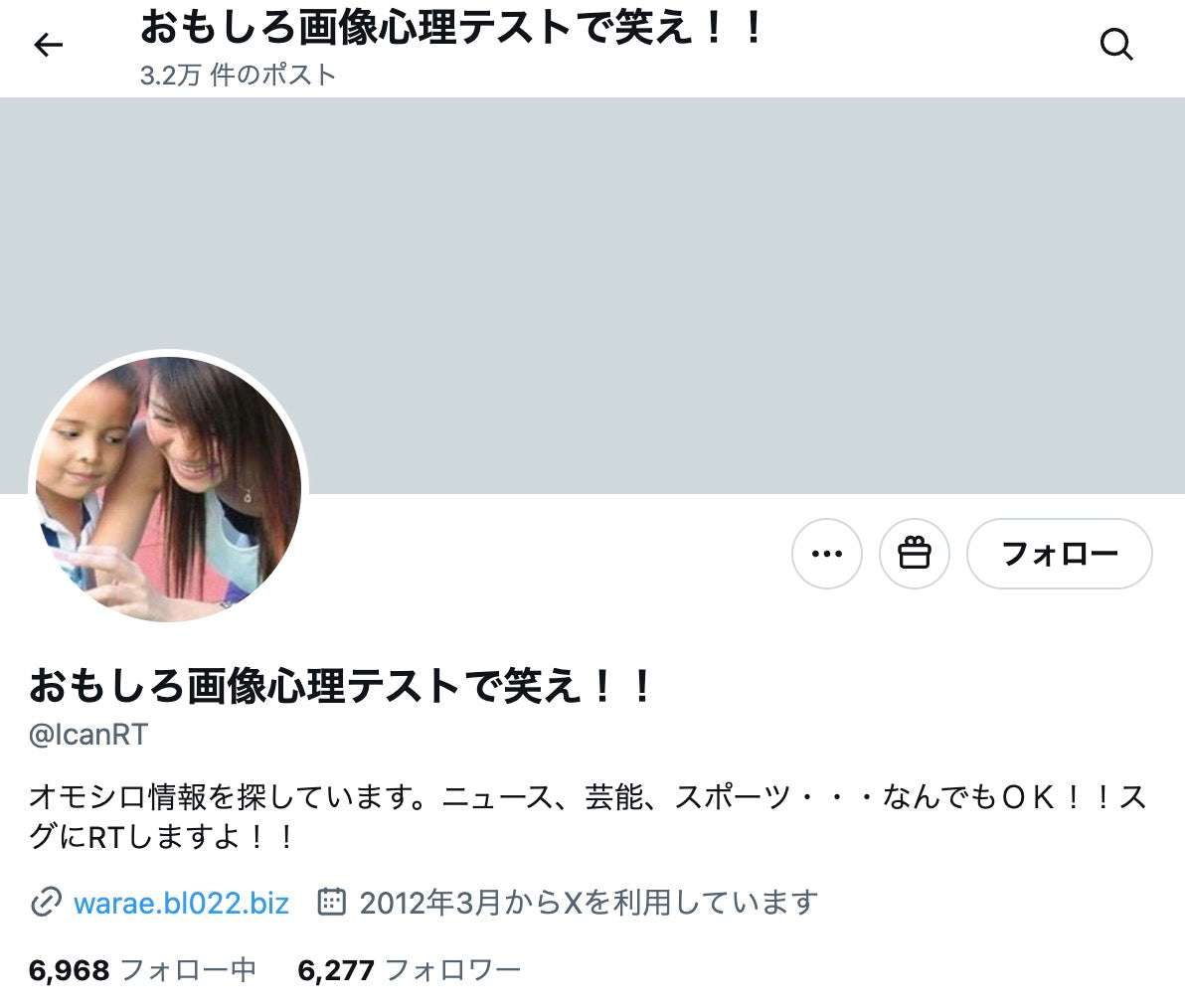Open the warae.bl022.biz link

[x=181, y=903]
